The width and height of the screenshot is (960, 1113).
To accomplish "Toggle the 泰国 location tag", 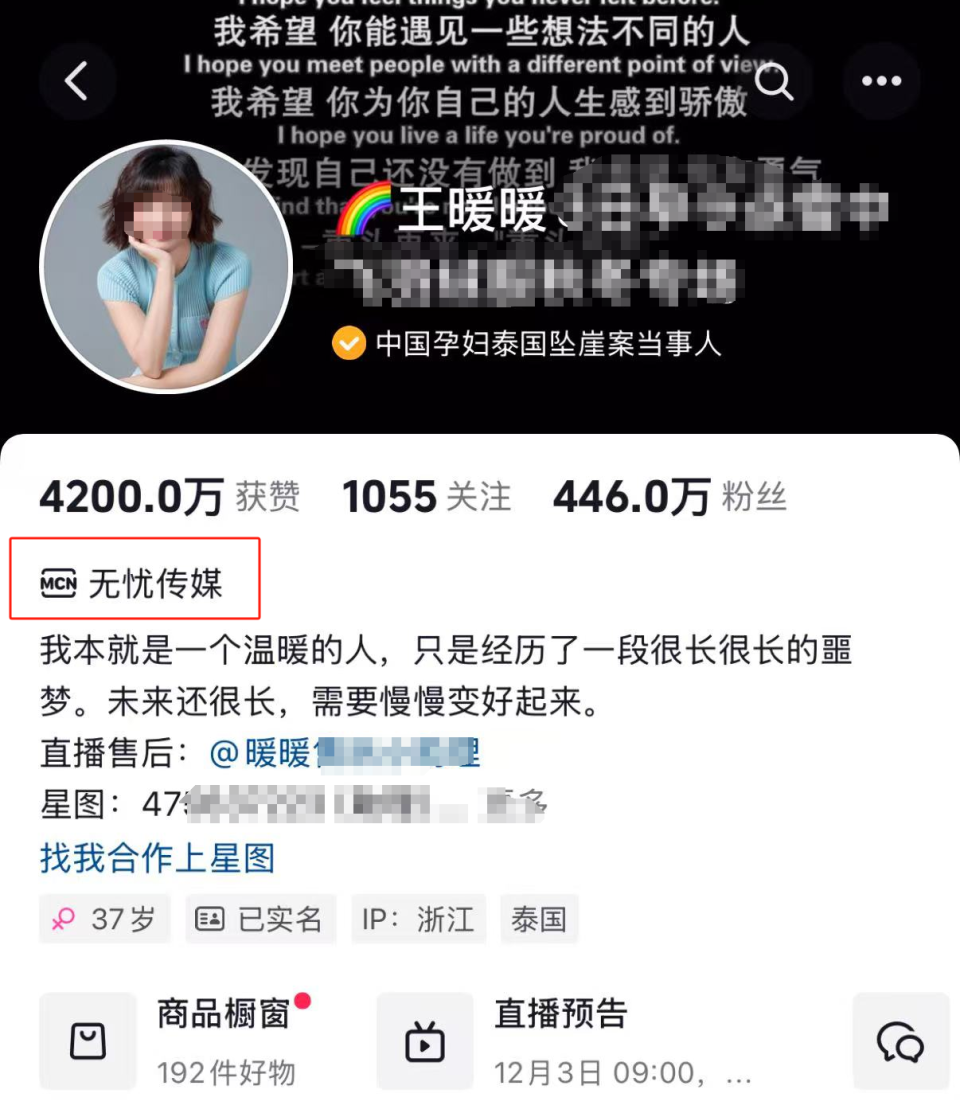I will tap(539, 918).
